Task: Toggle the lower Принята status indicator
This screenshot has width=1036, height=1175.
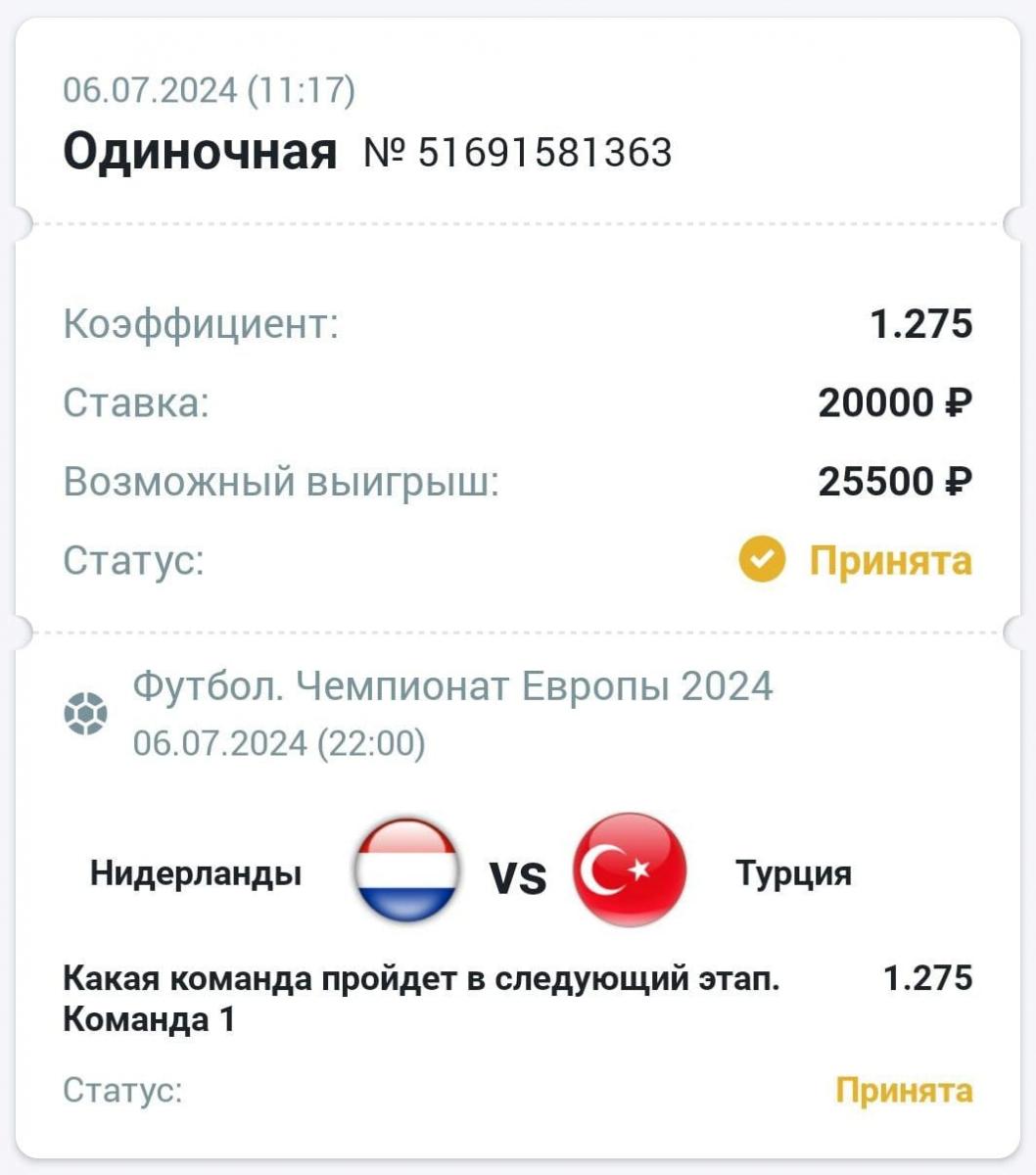Action: (903, 1091)
